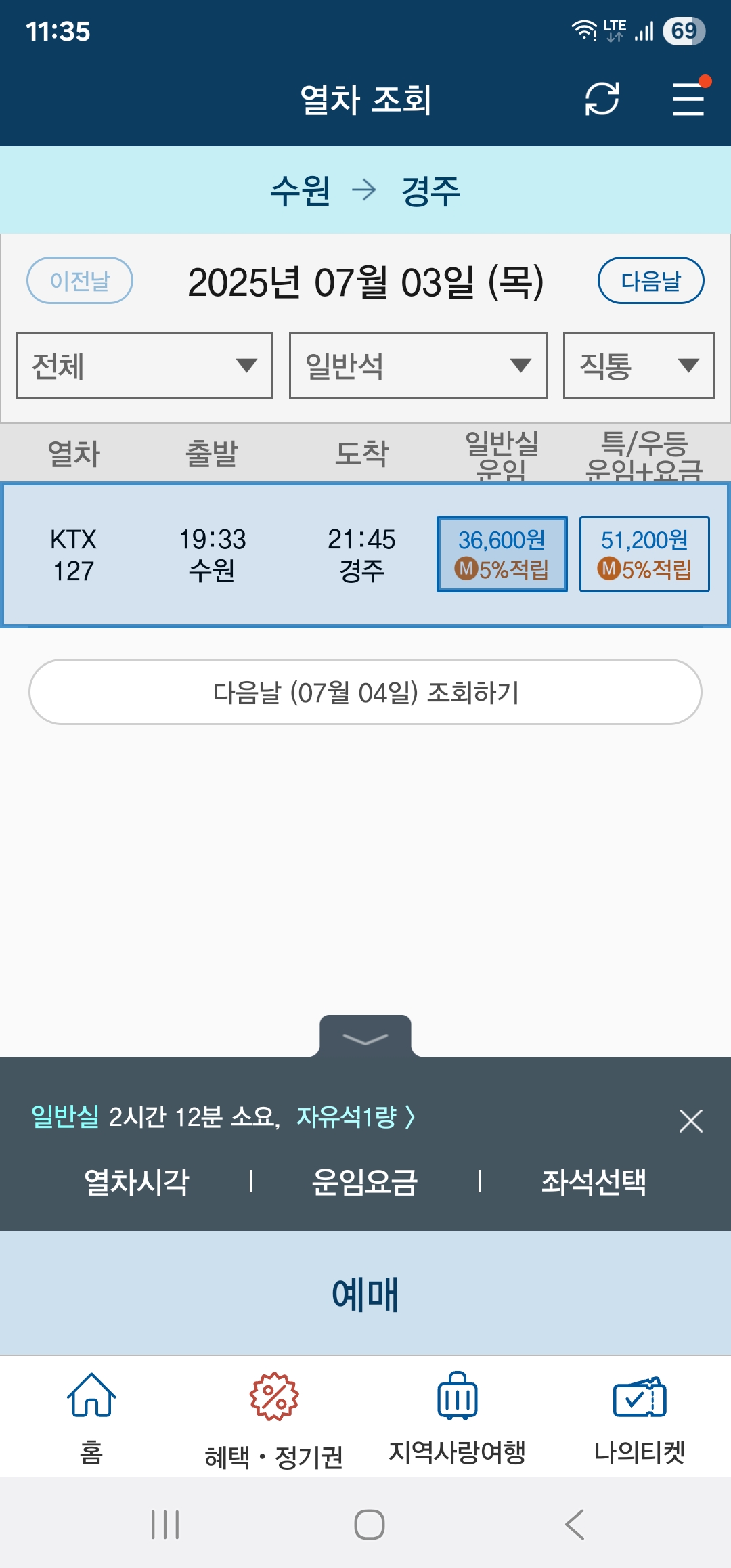This screenshot has height=1568, width=731.
Task: Open the hamburger menu
Action: tap(688, 99)
